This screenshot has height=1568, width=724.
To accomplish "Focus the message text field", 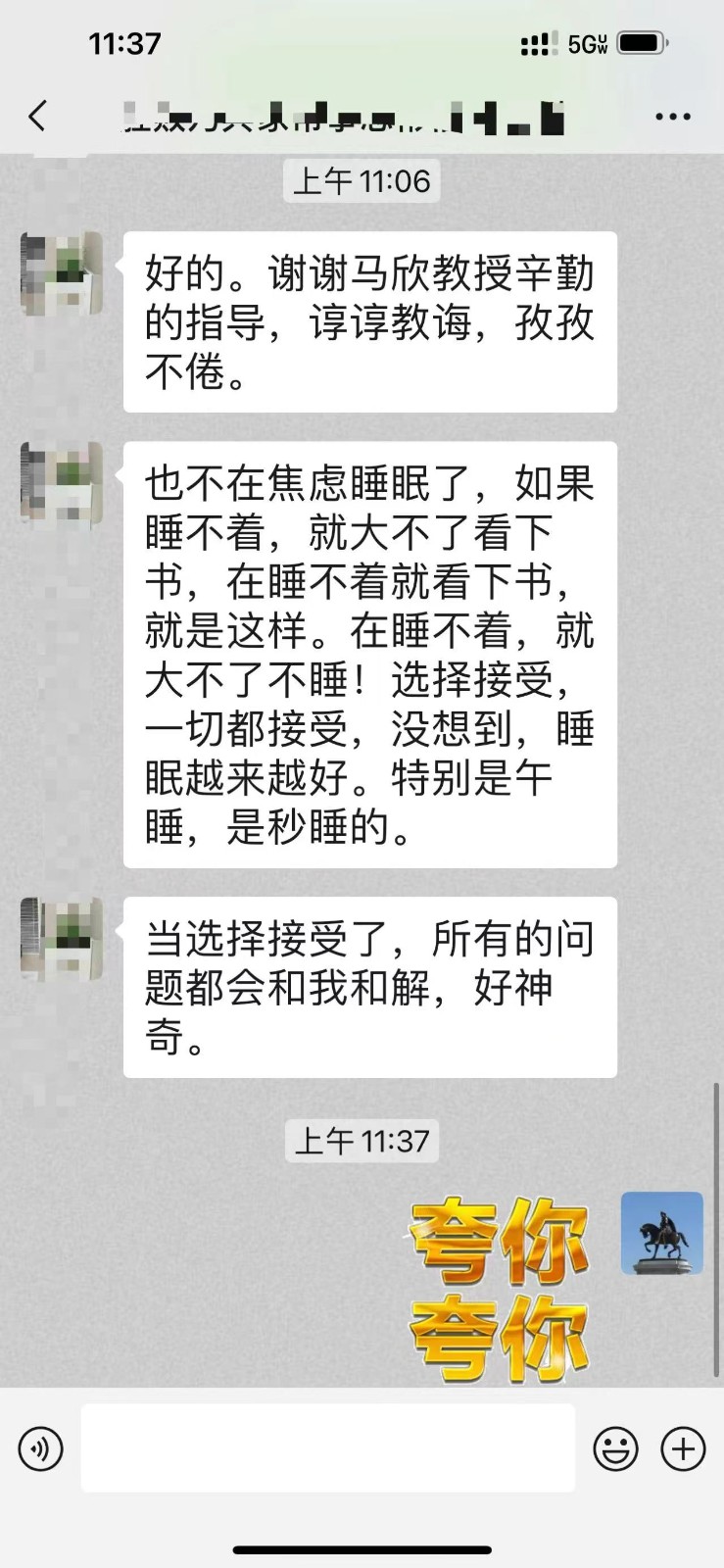I will (327, 1448).
